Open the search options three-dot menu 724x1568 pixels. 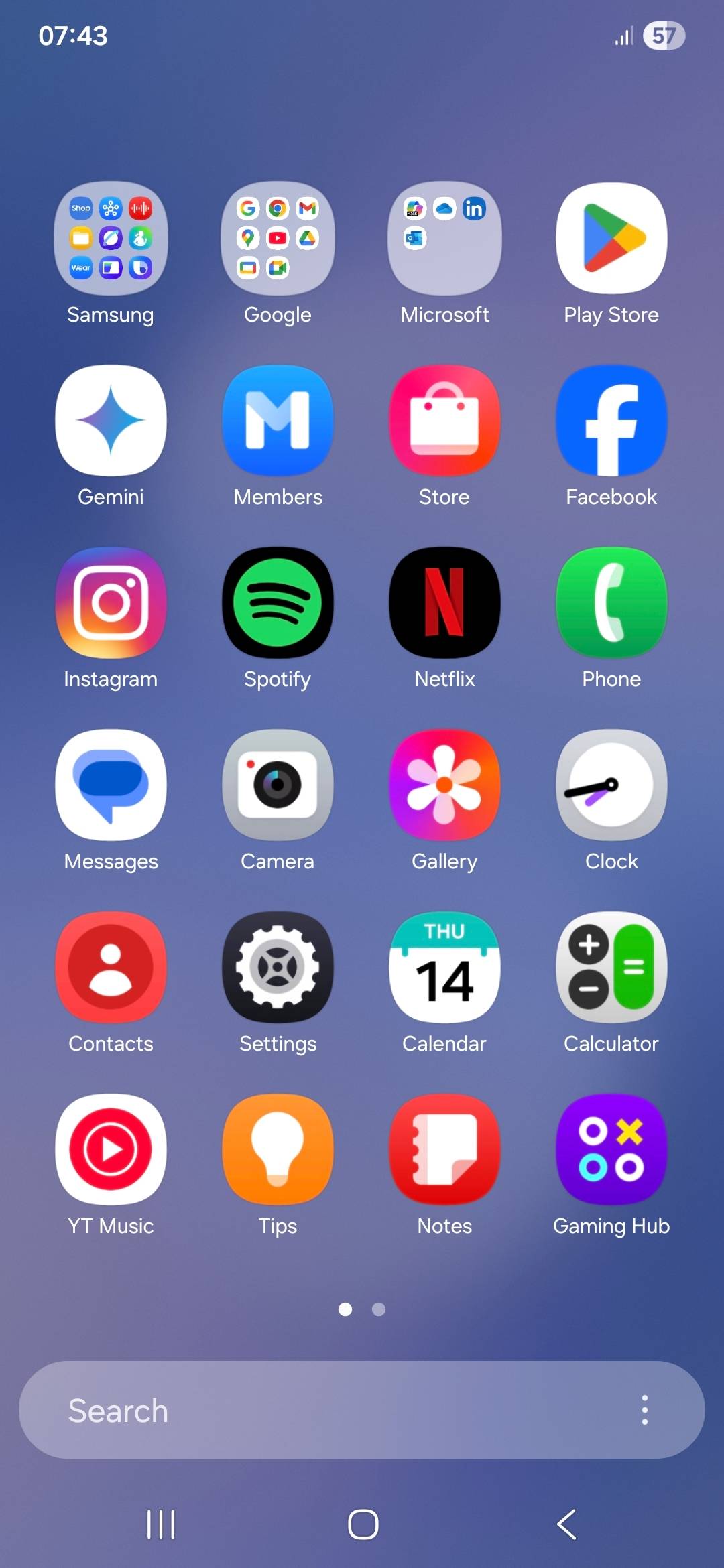644,1411
